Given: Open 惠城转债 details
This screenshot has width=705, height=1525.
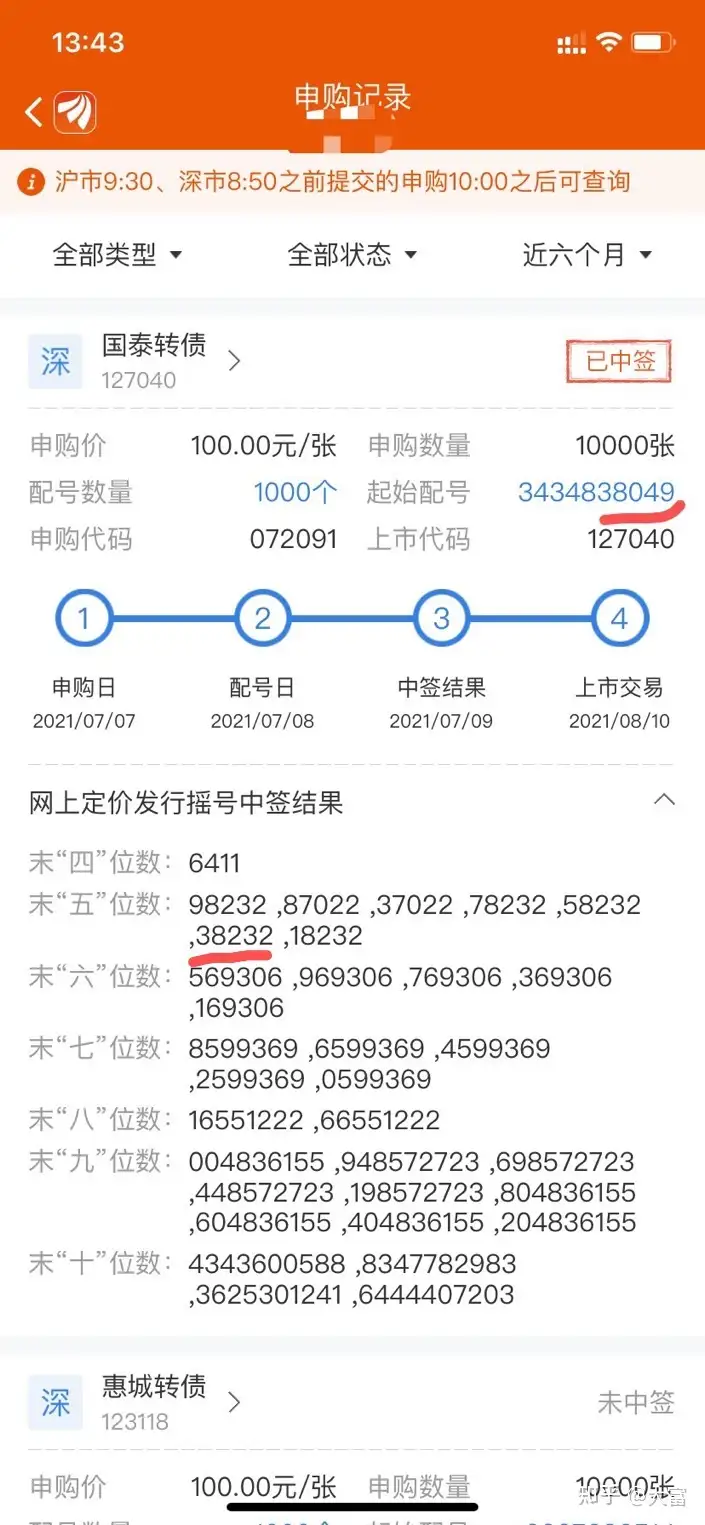Looking at the screenshot, I should point(172,1402).
